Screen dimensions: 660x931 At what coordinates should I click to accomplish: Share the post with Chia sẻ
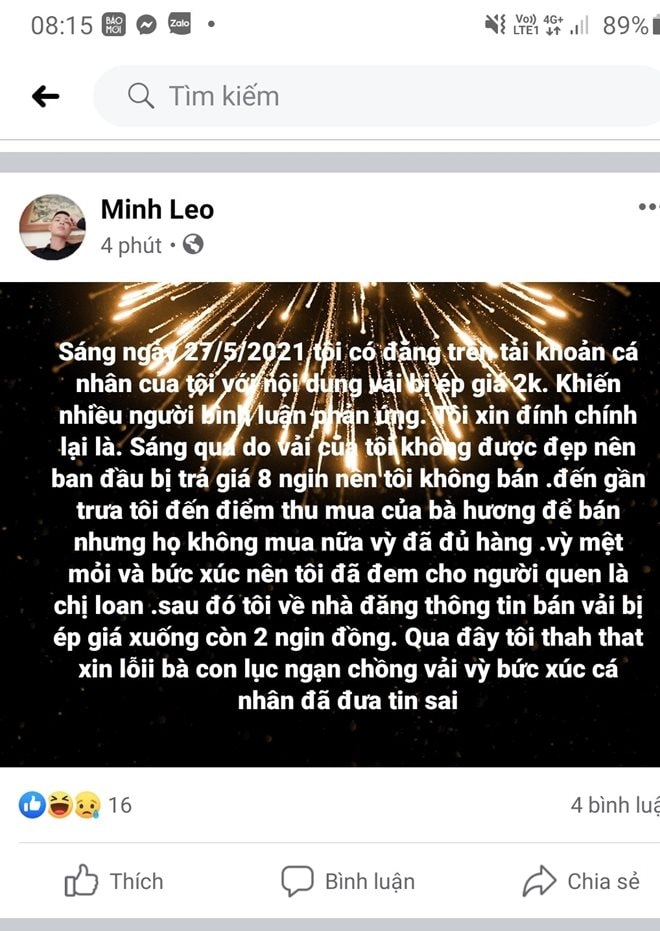pos(581,881)
